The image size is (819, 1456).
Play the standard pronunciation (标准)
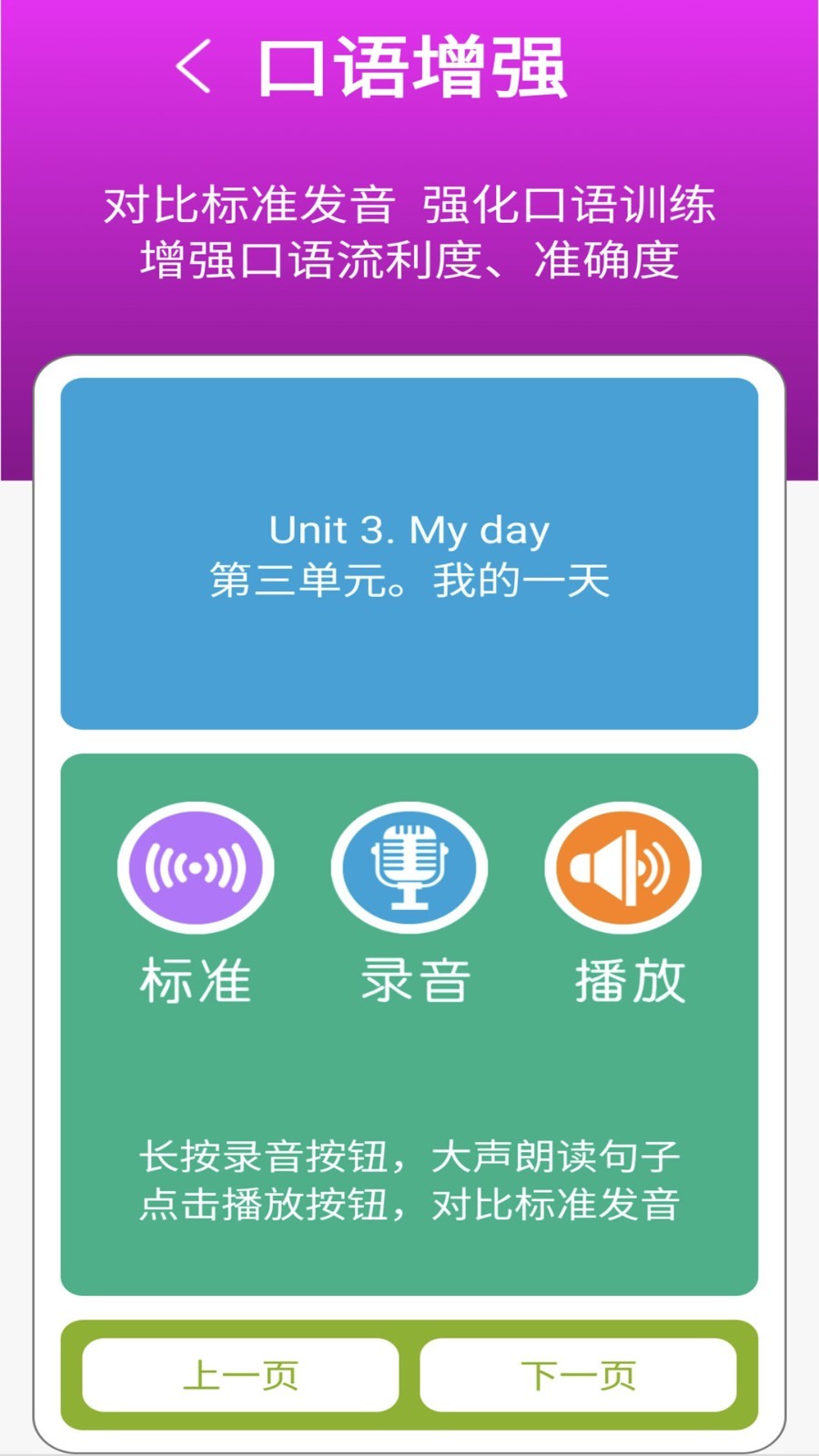pos(196,867)
